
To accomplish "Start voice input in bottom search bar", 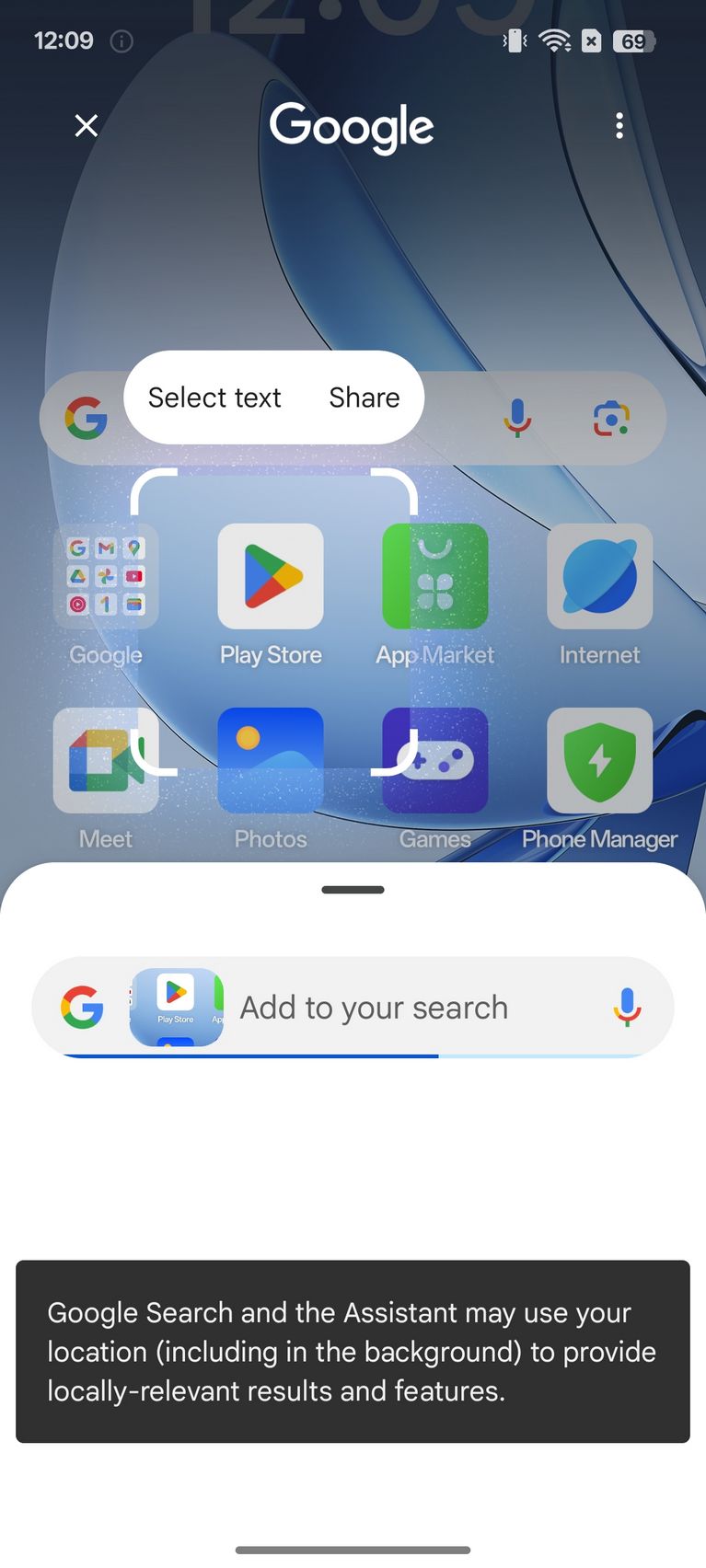I will [x=627, y=1007].
